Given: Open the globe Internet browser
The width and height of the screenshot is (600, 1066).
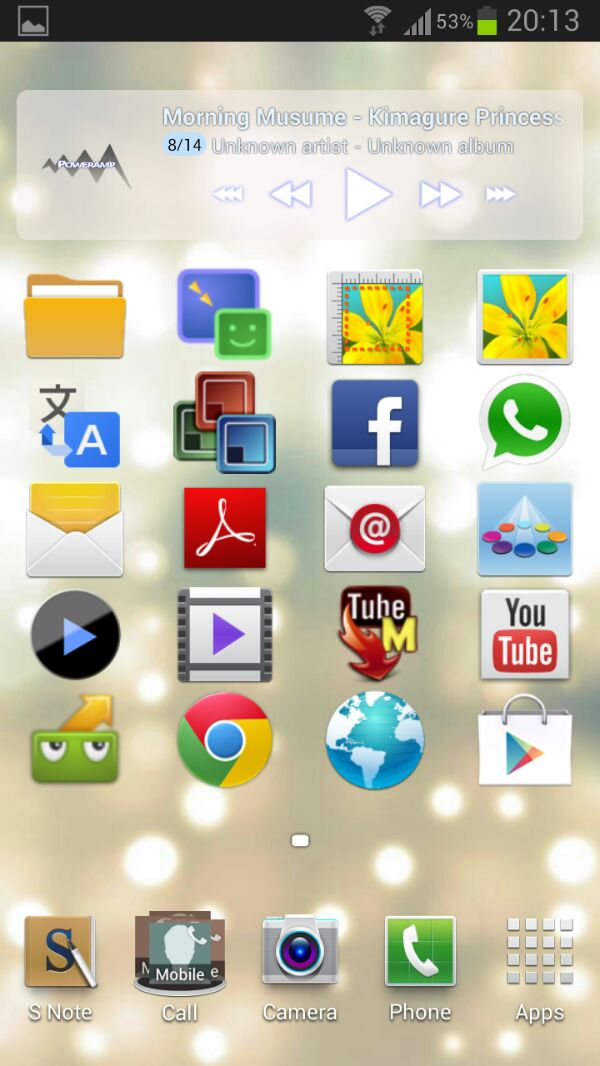Looking at the screenshot, I should point(375,740).
